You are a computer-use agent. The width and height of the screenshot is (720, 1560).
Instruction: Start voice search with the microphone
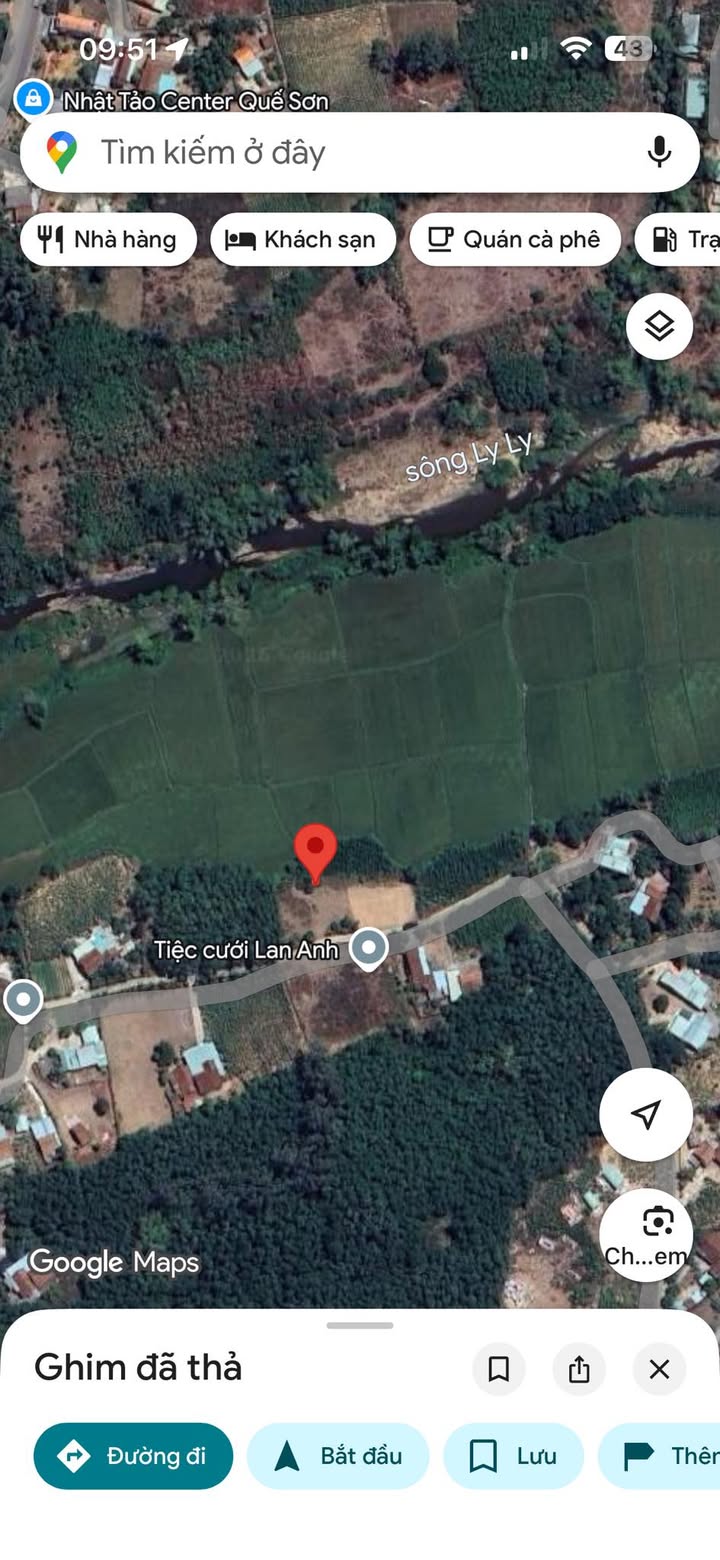point(658,153)
